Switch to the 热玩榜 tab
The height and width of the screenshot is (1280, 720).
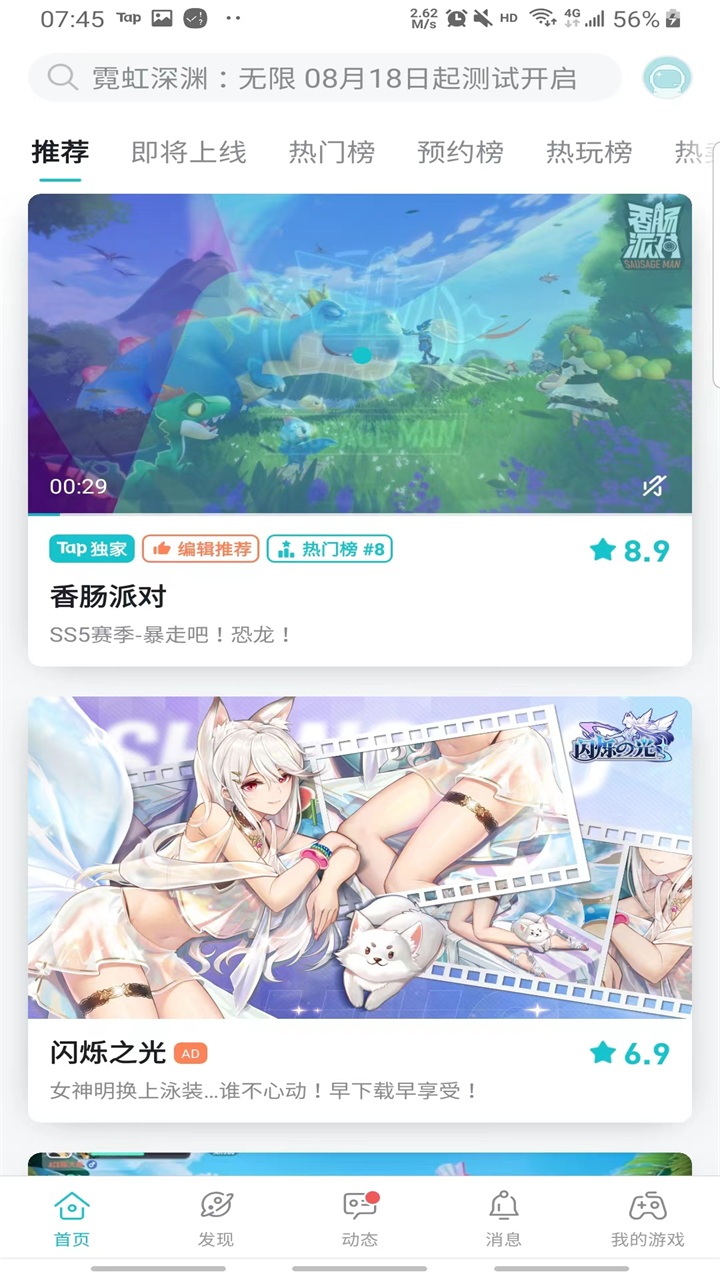(589, 152)
